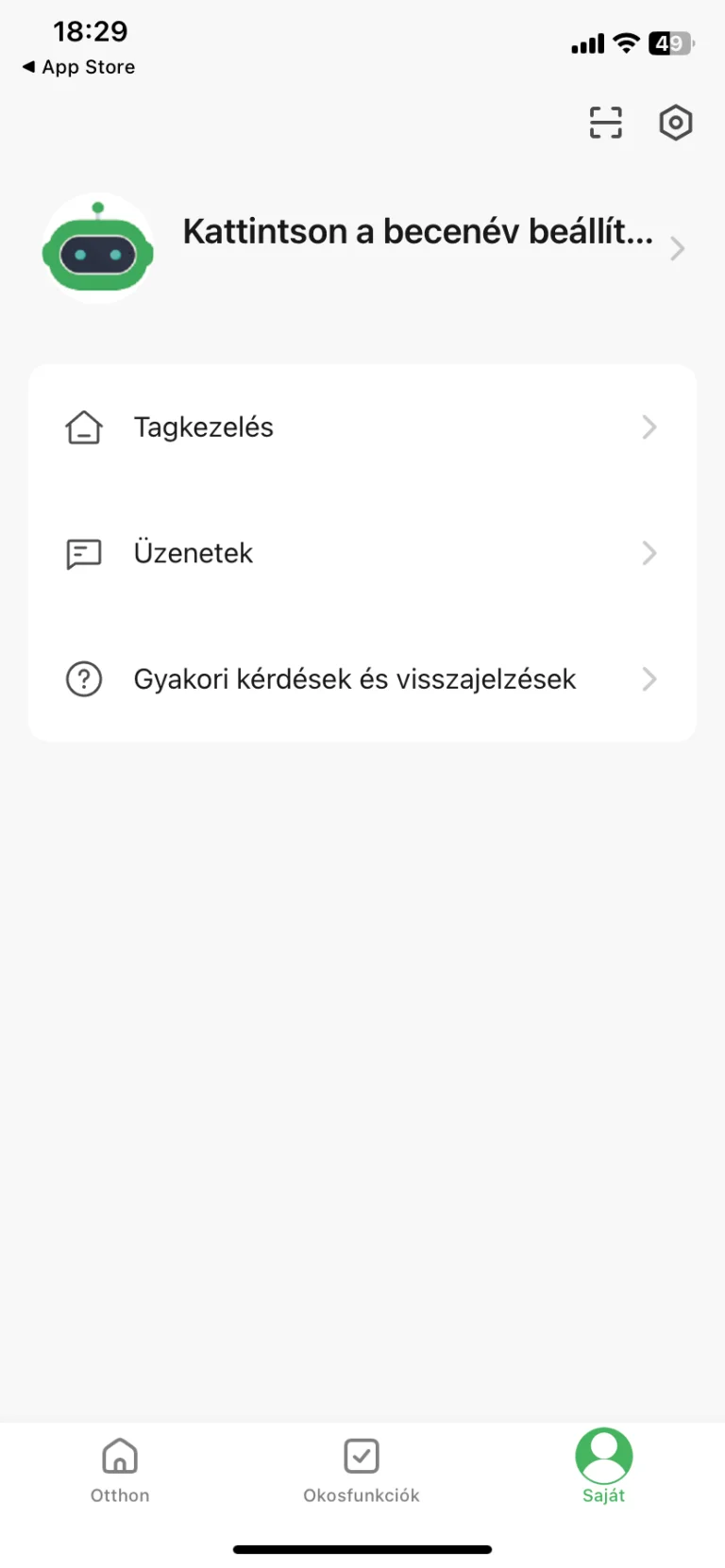Expand the nickname setting chevron

(x=676, y=247)
